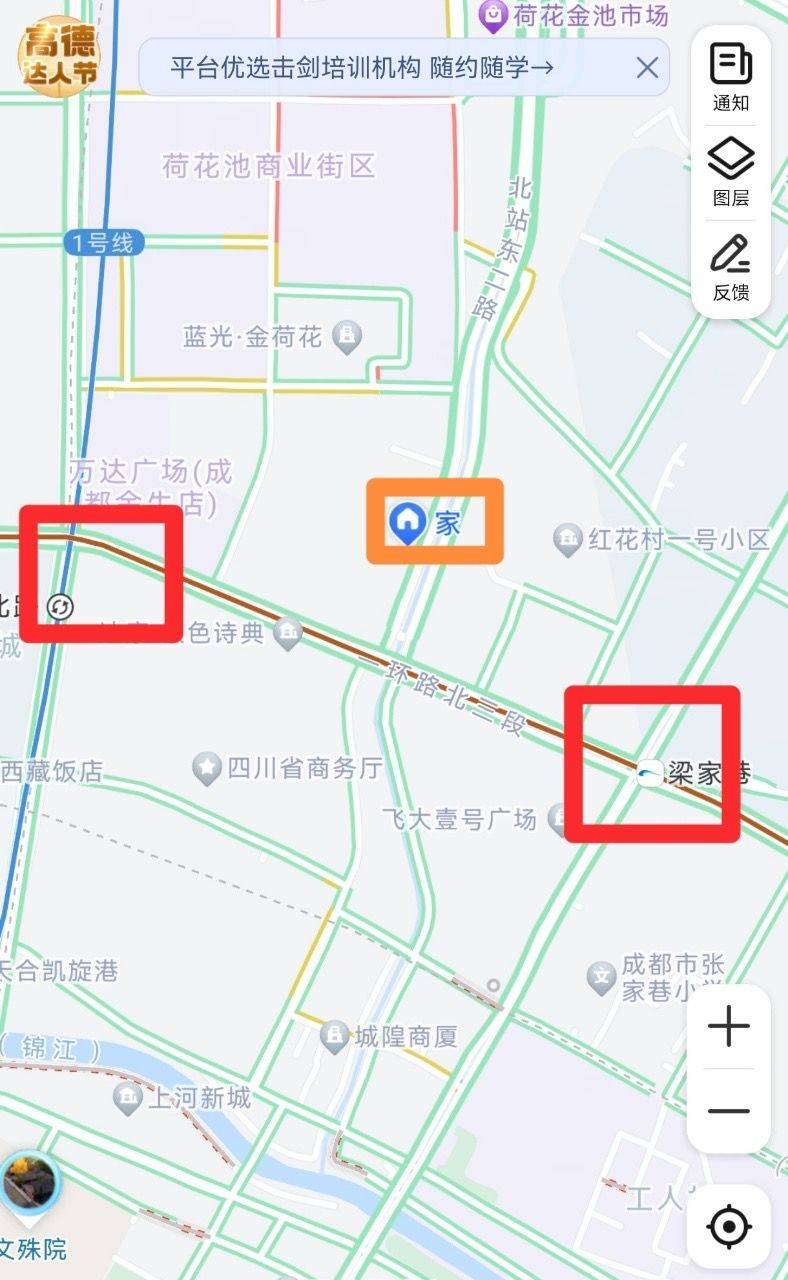Select the 家 home marker
The image size is (788, 1280).
pos(407,521)
